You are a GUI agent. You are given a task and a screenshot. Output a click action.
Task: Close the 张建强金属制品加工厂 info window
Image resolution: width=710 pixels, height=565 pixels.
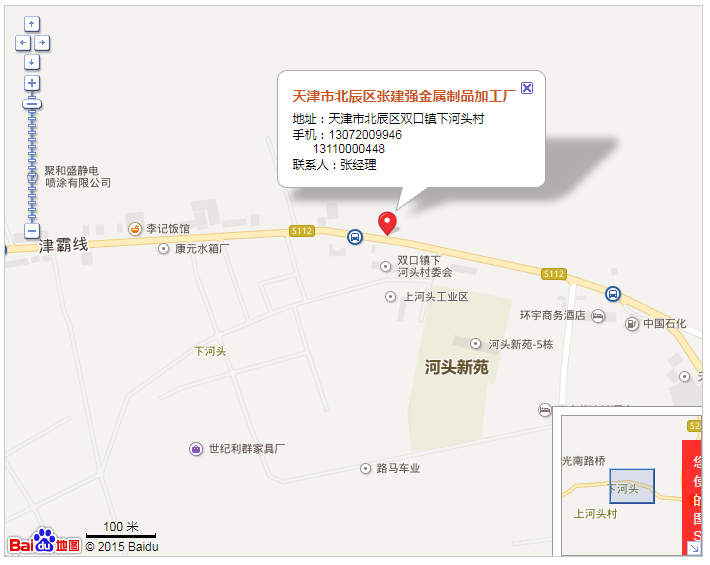528,88
